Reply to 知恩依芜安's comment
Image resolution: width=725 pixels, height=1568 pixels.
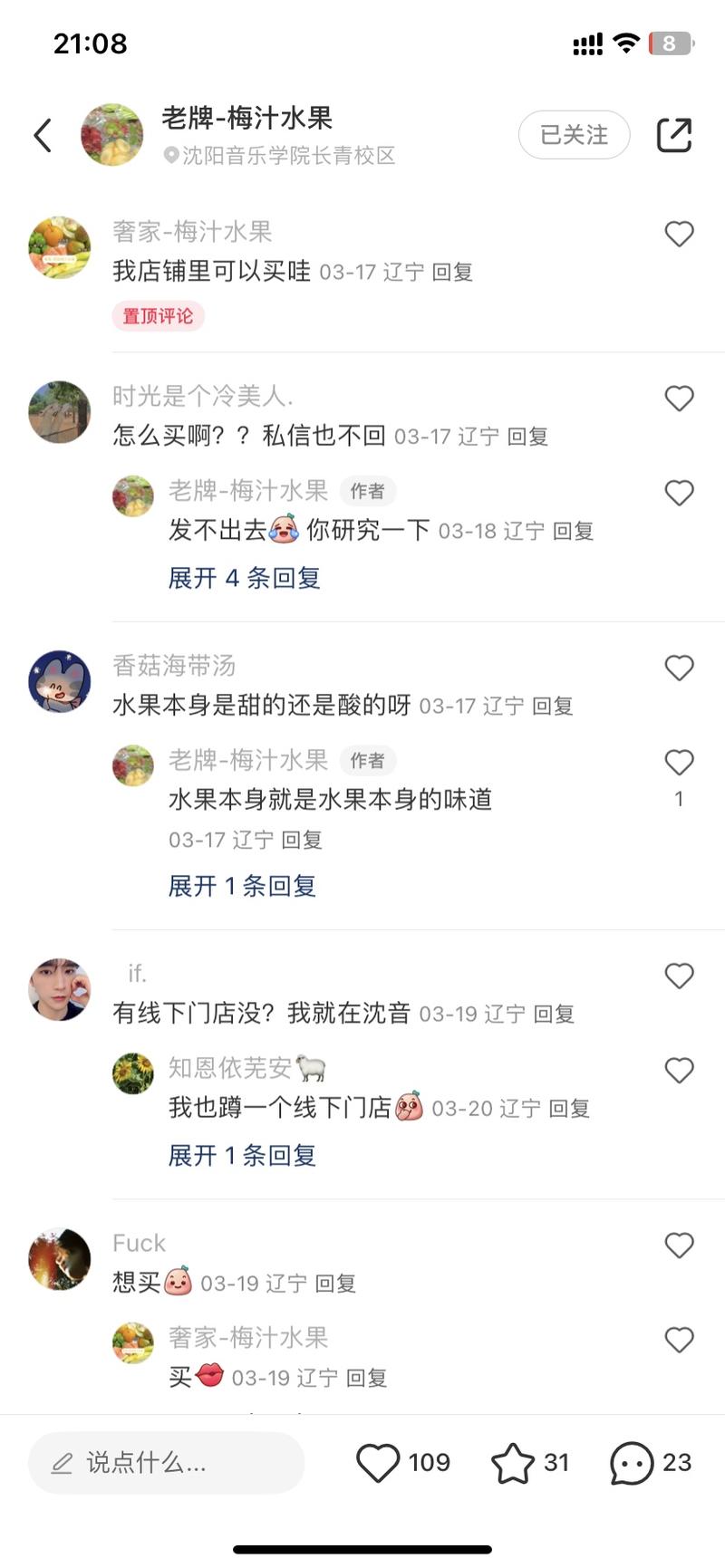point(569,1108)
